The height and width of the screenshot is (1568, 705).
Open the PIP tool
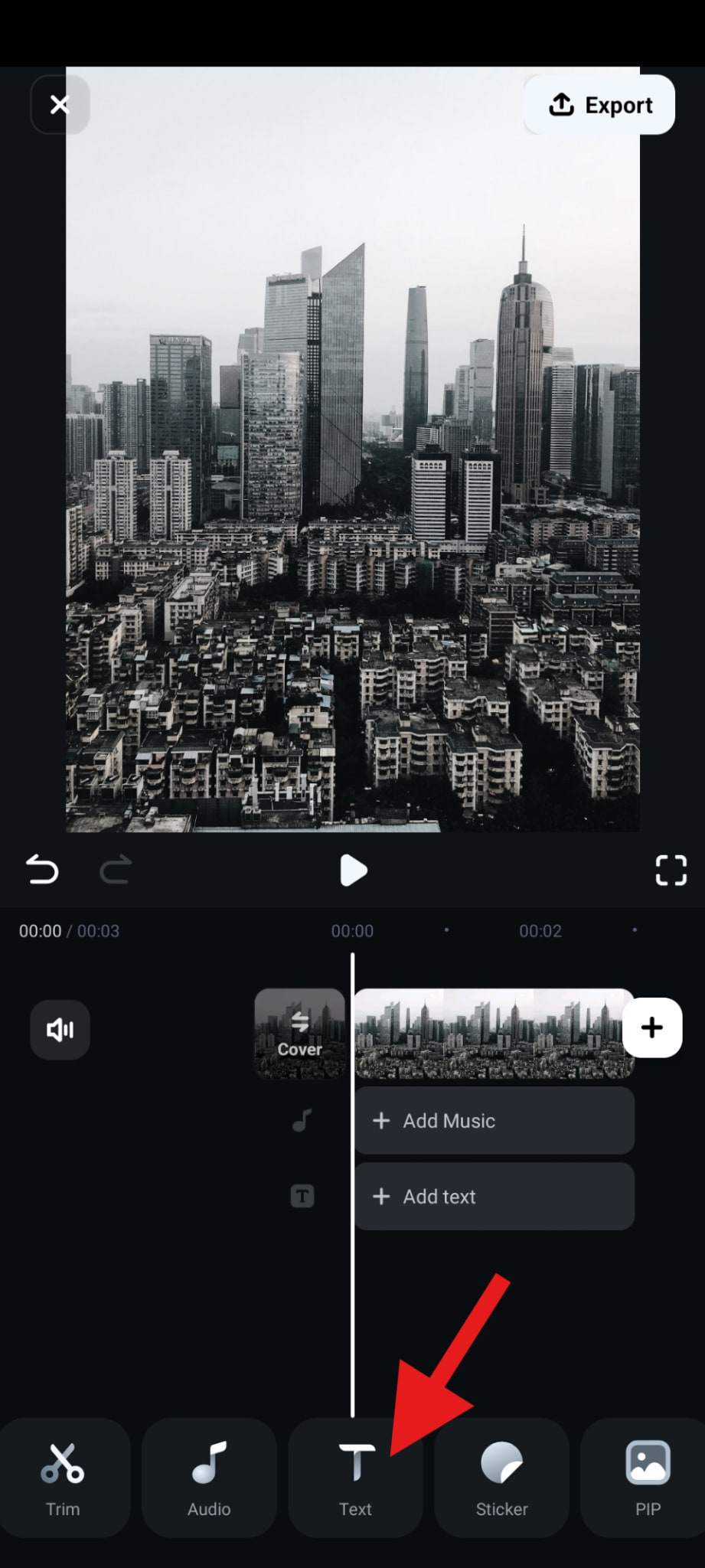click(x=648, y=1478)
